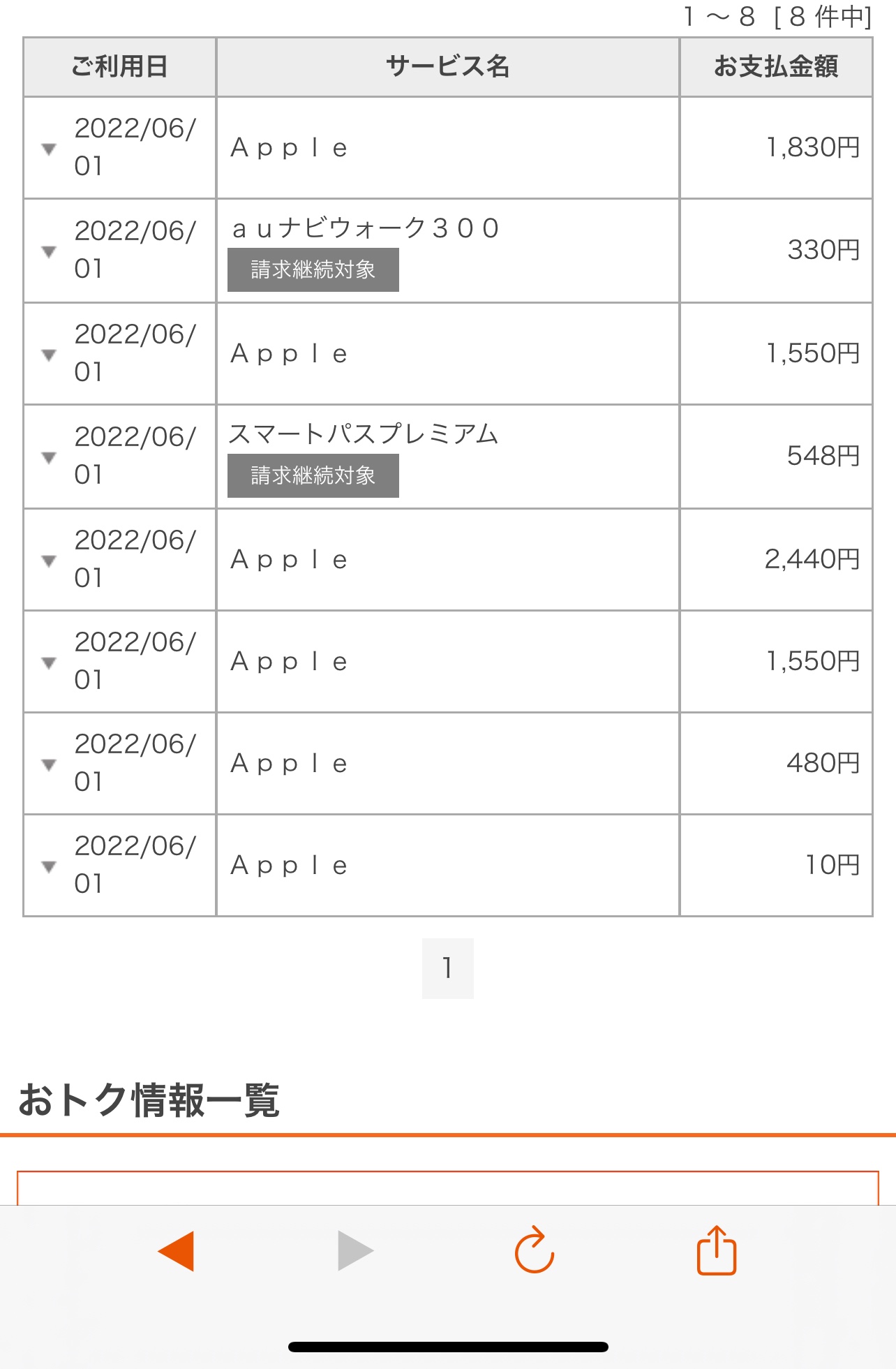Go forward to the next page
This screenshot has width=896, height=1369.
click(x=355, y=1251)
